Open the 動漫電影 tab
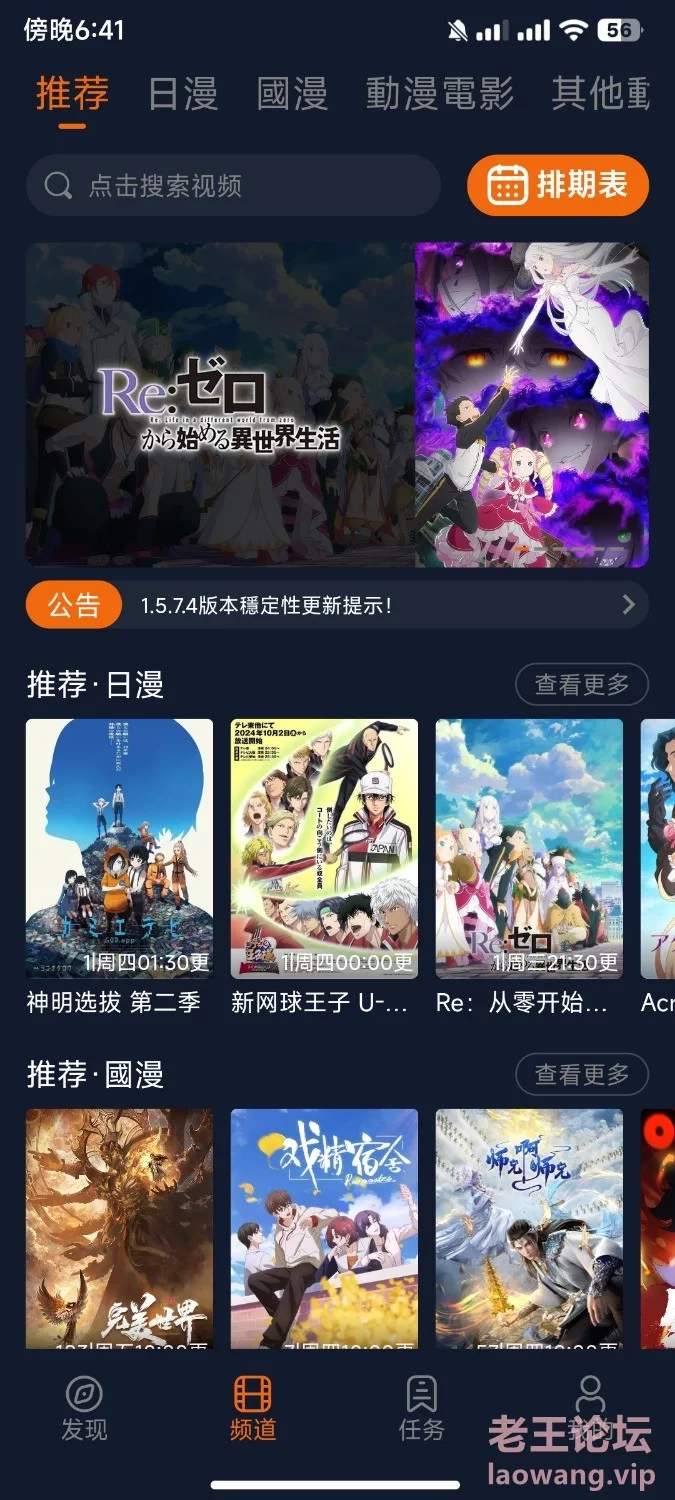This screenshot has width=675, height=1500. 440,93
